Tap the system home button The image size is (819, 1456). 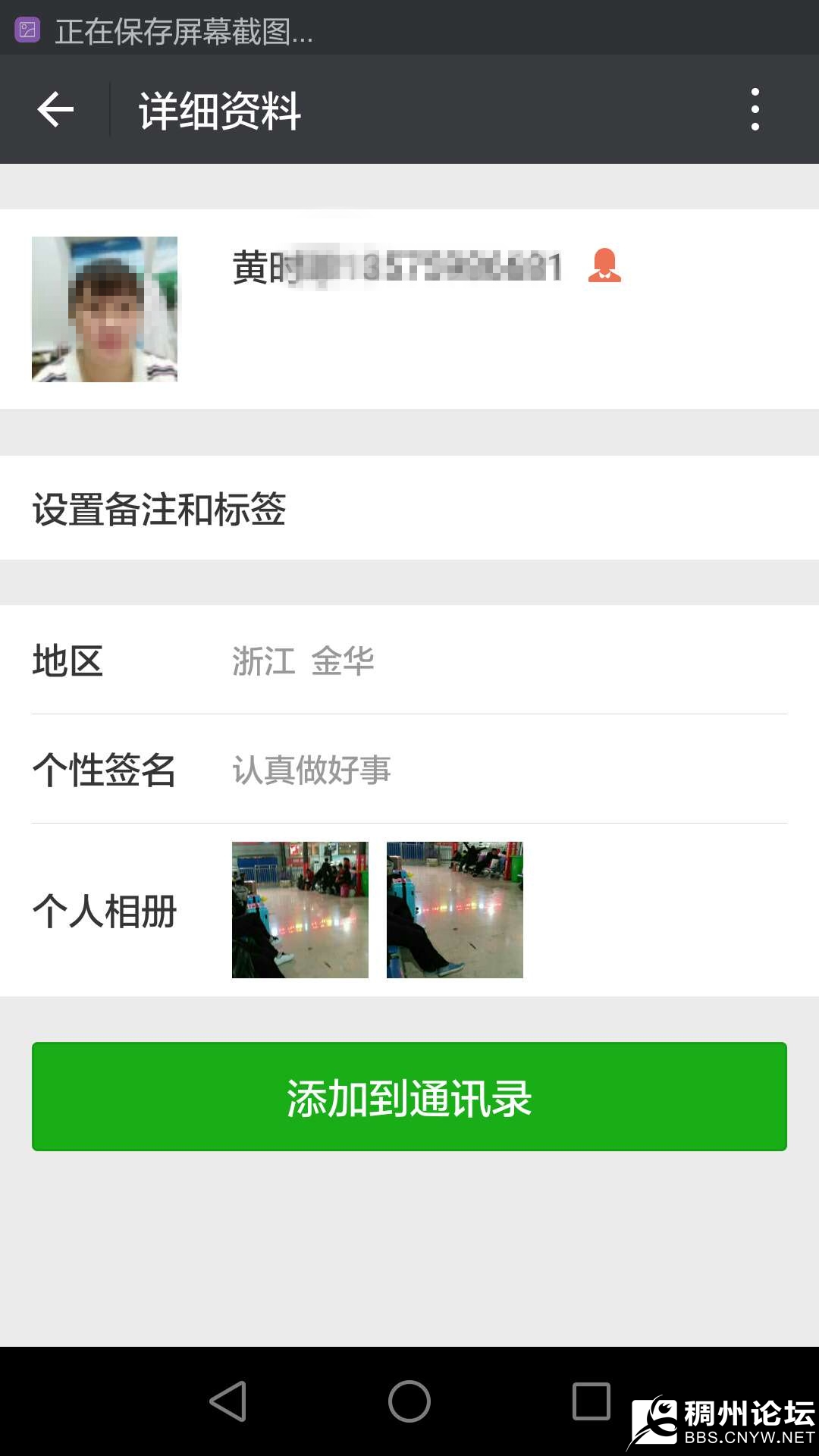click(409, 1401)
